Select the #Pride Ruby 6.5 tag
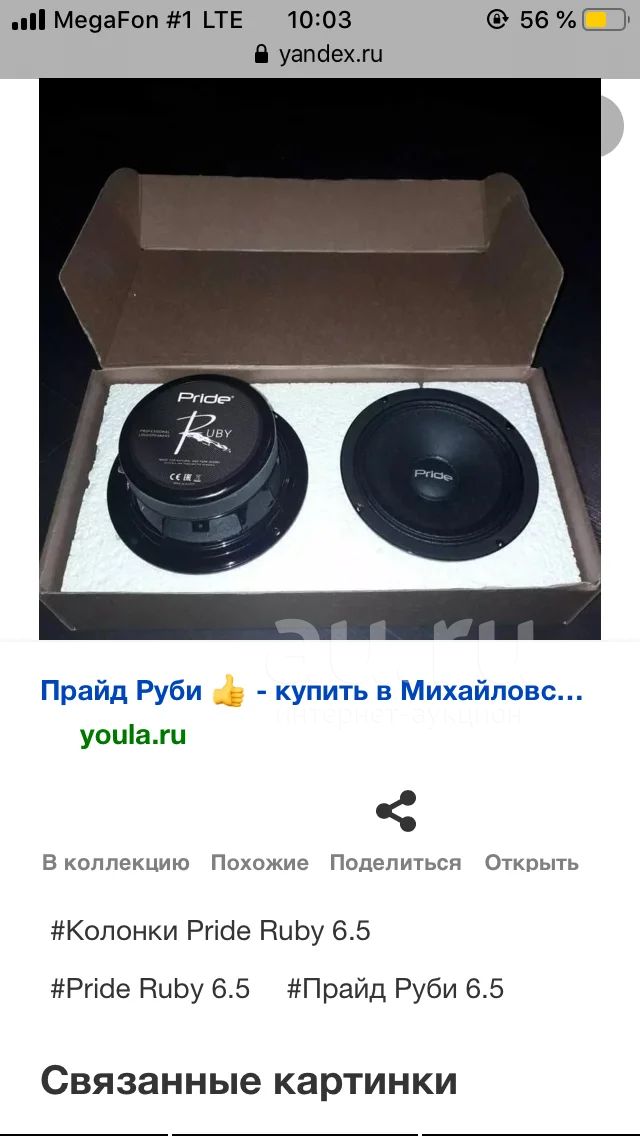 click(x=150, y=988)
